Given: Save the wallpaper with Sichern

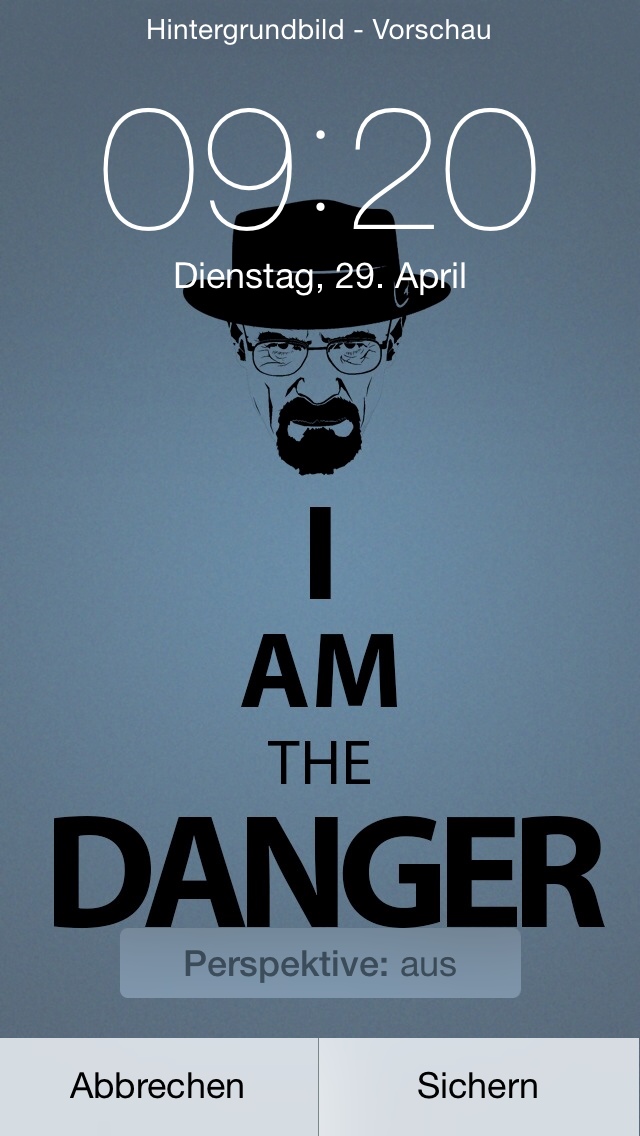Looking at the screenshot, I should click(479, 1087).
